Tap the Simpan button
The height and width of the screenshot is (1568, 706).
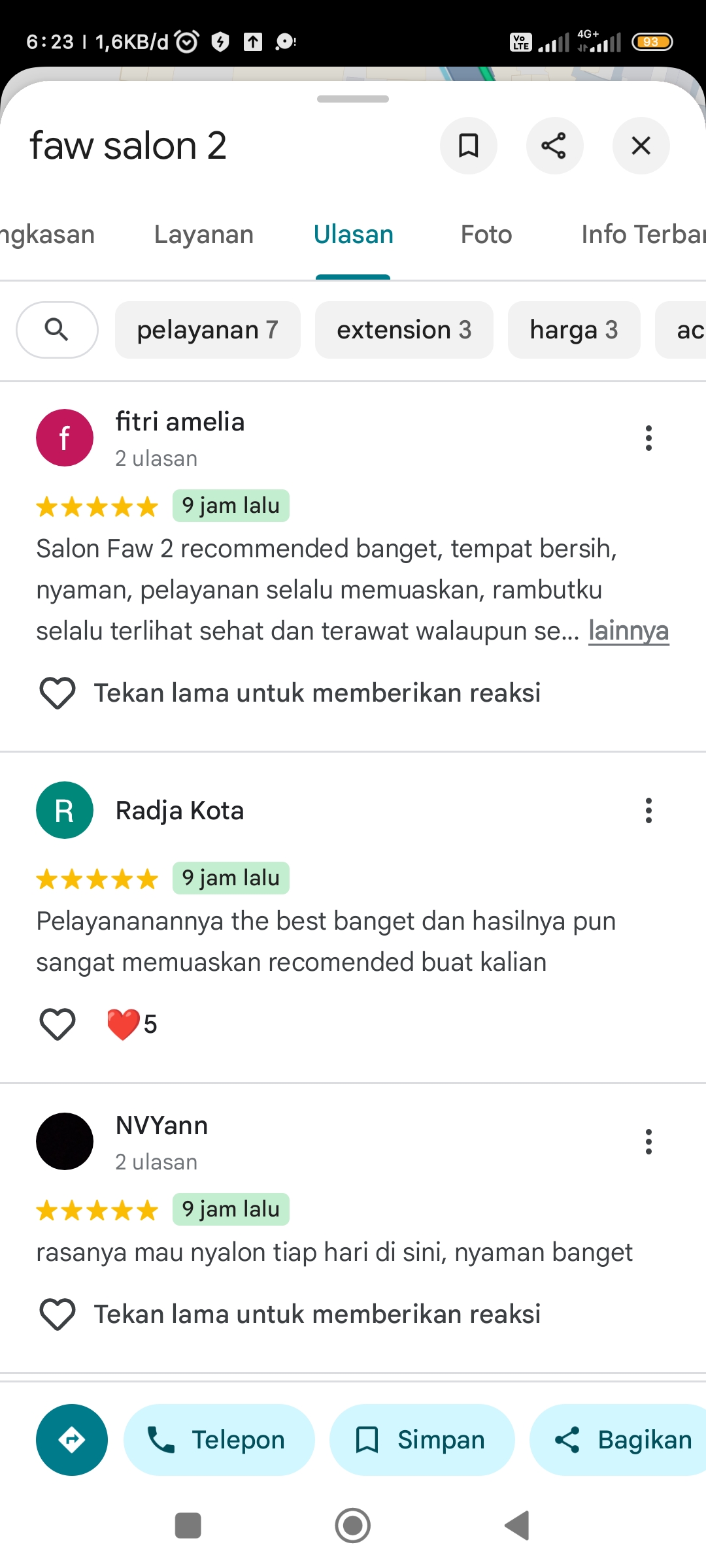click(422, 1440)
